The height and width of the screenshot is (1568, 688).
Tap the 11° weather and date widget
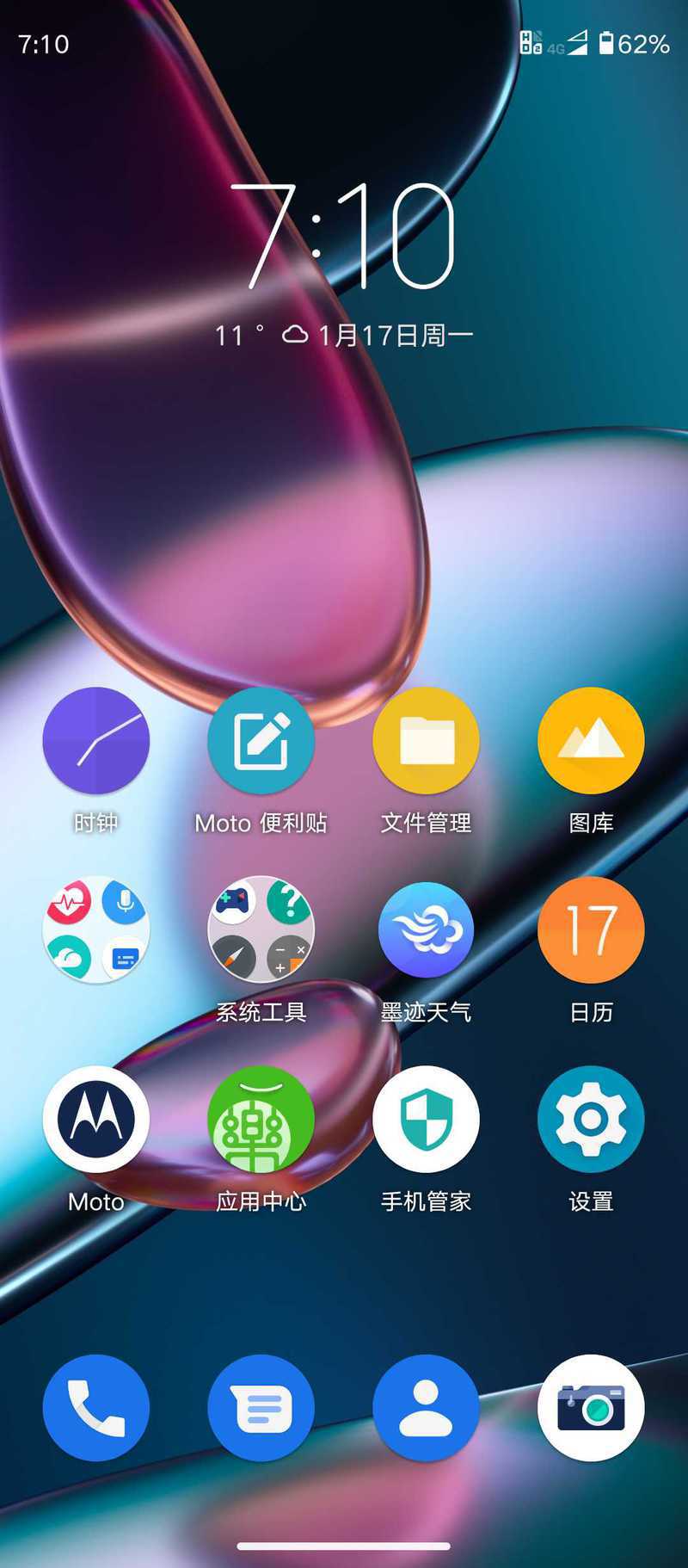pos(344,335)
